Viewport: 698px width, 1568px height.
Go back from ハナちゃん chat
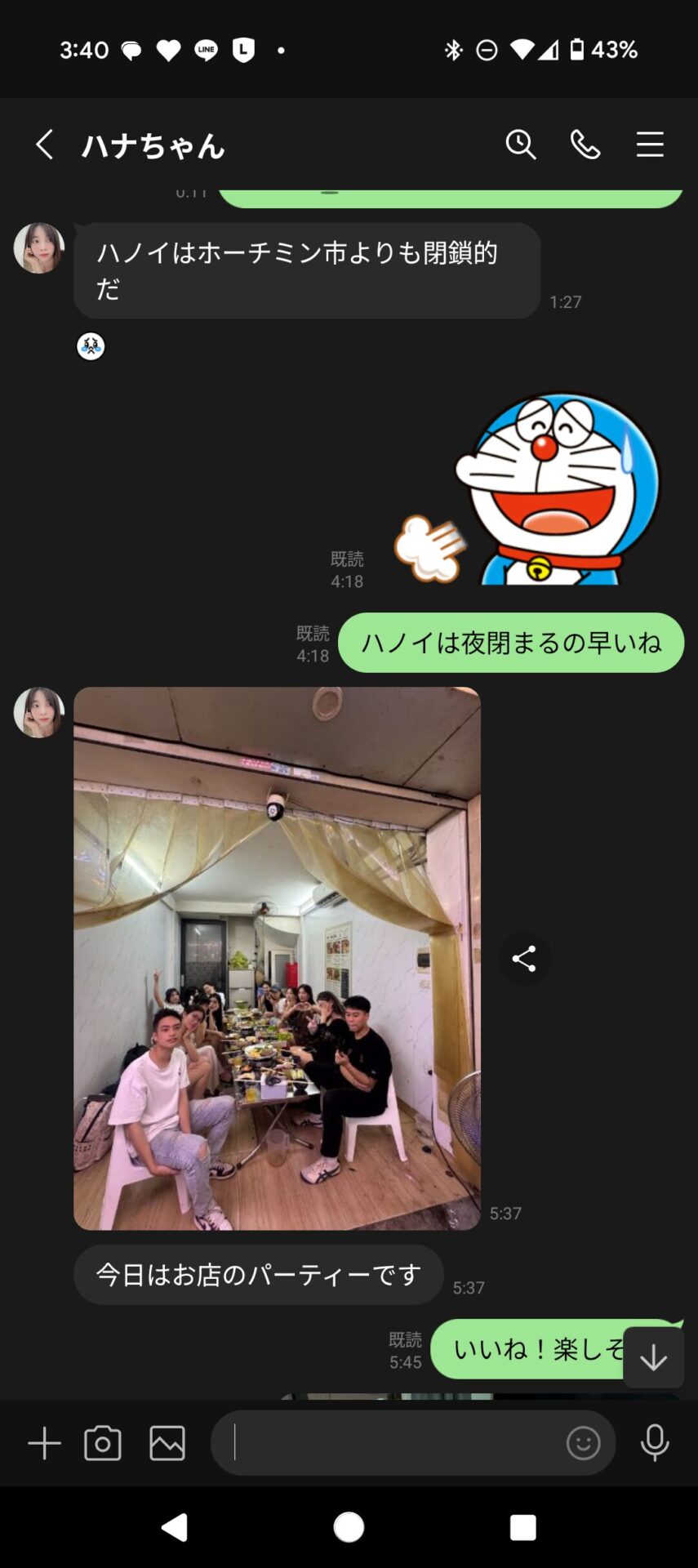45,145
